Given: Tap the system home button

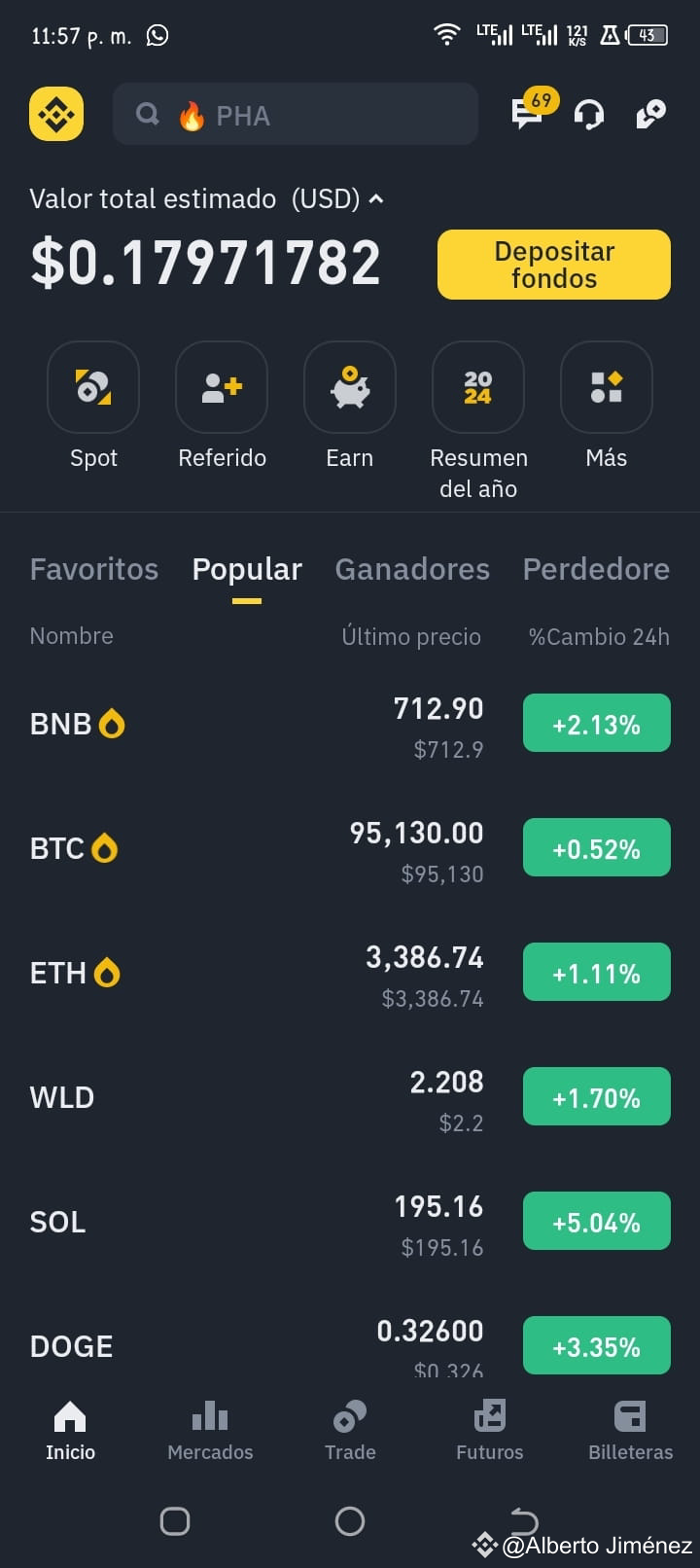Looking at the screenshot, I should pyautogui.click(x=350, y=1521).
